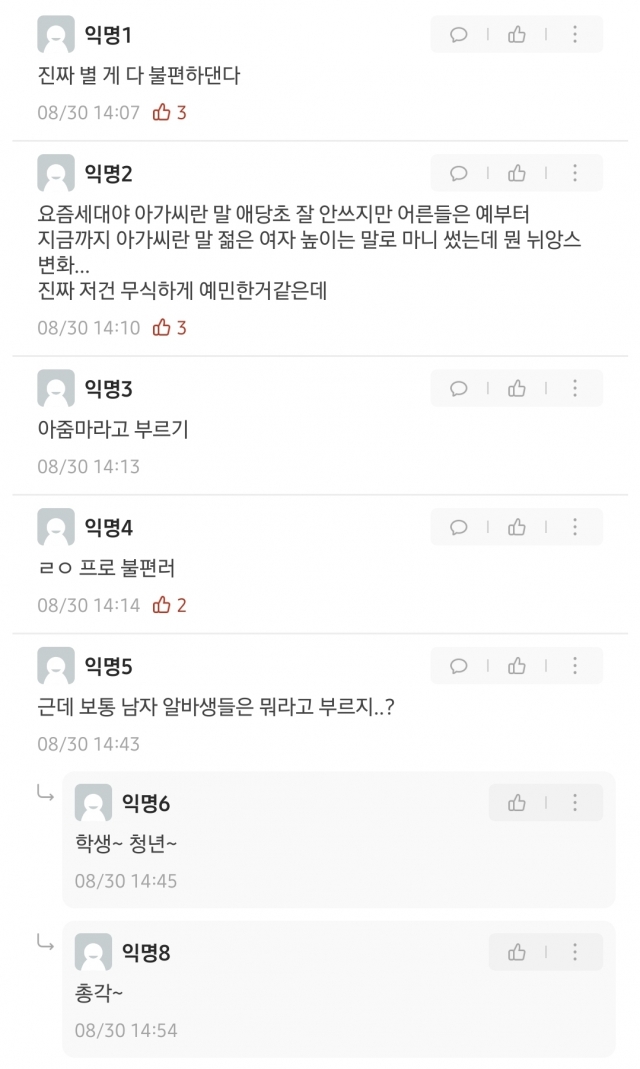Like 익명6's reply
The width and height of the screenshot is (640, 1069).
[x=517, y=802]
